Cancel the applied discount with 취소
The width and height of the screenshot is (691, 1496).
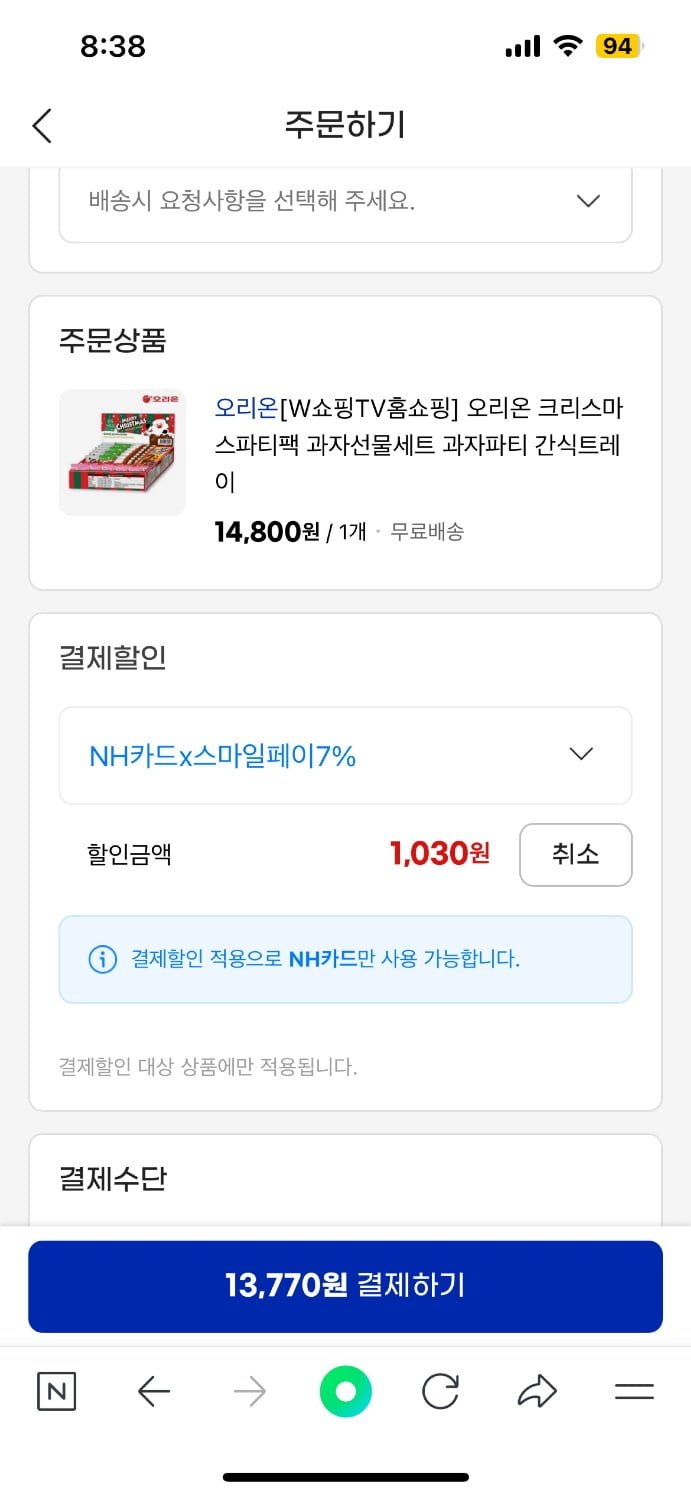[x=576, y=855]
